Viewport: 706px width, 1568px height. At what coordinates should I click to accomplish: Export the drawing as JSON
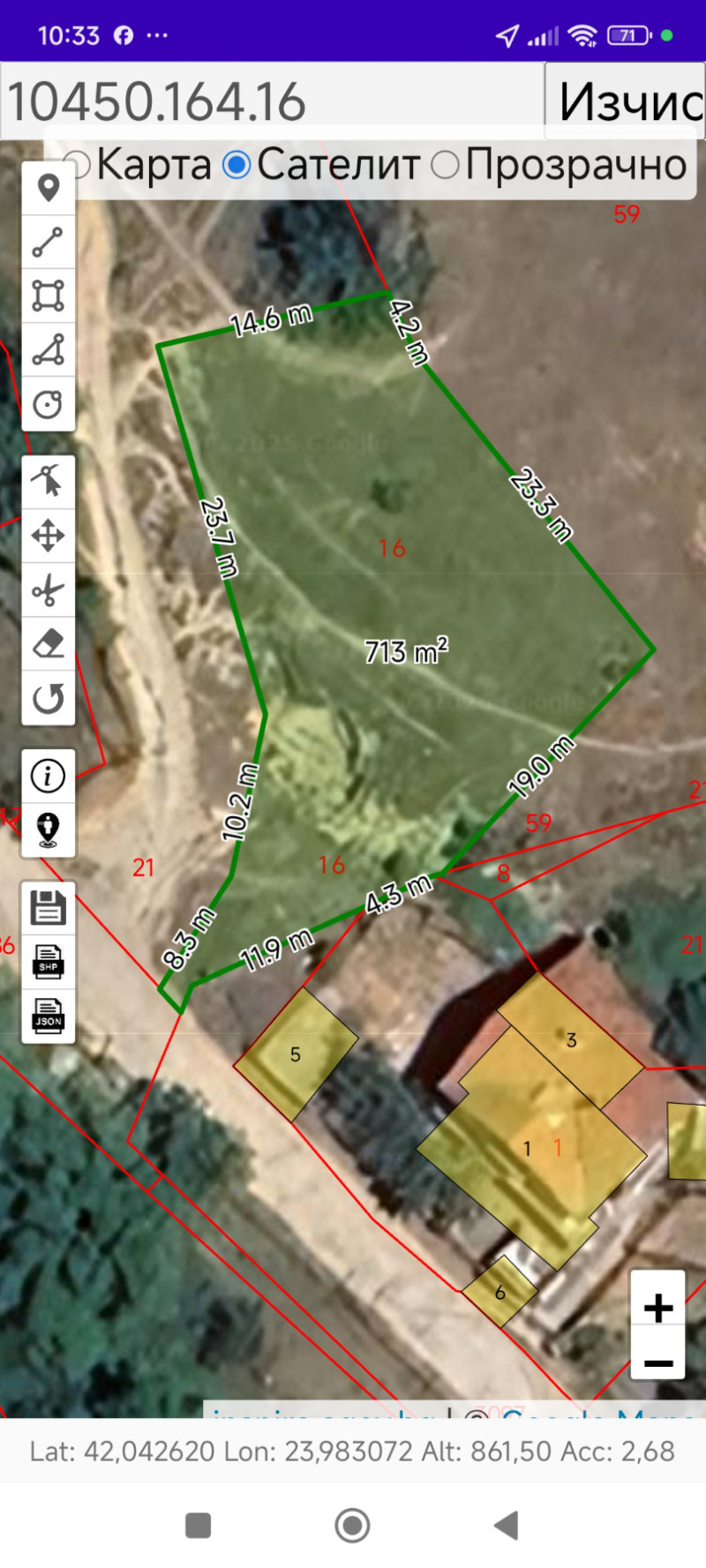point(49,1017)
